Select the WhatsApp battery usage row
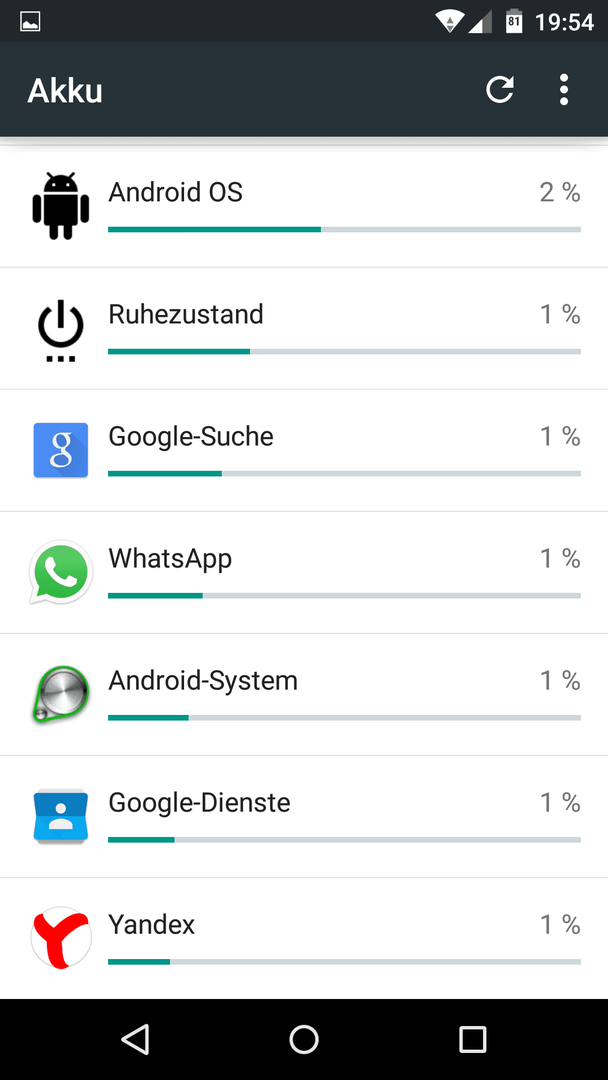608x1080 pixels. 304,572
